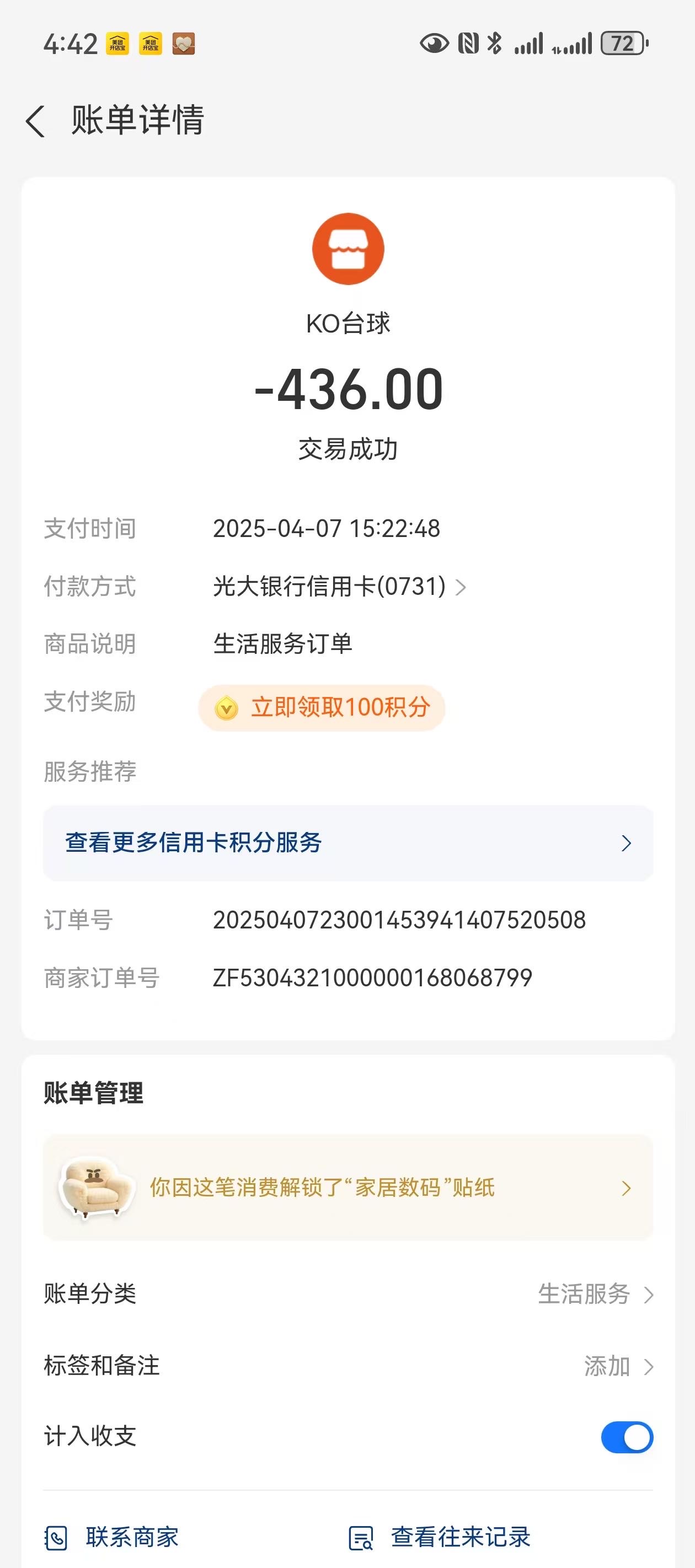Go back from the 账单详情 page
Screen dimensions: 695x1568
35,121
